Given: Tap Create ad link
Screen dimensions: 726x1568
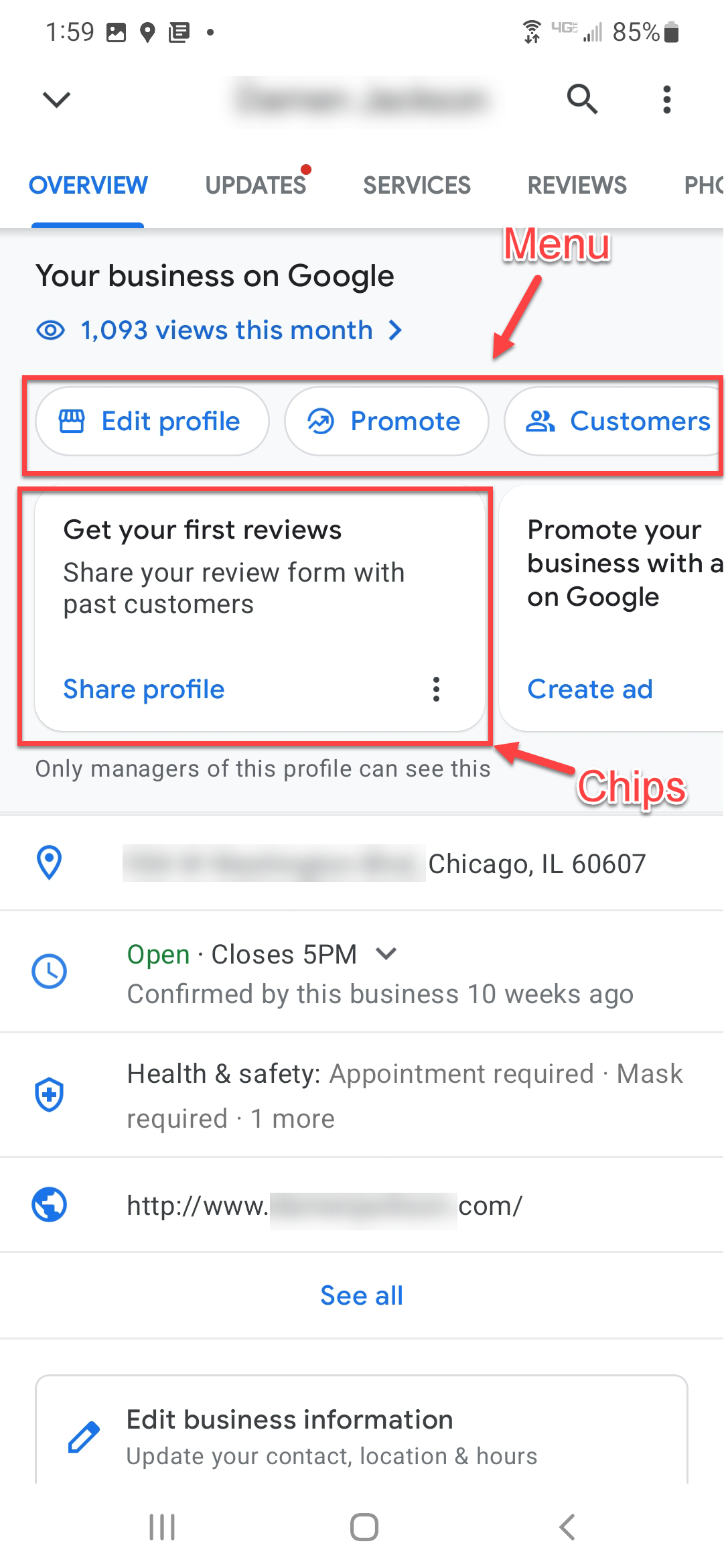Looking at the screenshot, I should tap(589, 690).
